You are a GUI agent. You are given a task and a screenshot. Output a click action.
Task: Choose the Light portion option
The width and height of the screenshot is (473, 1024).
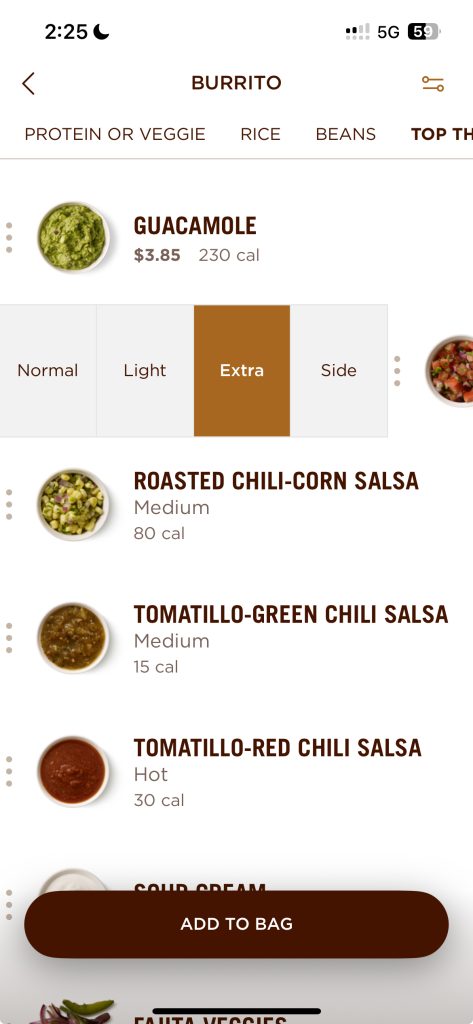145,370
